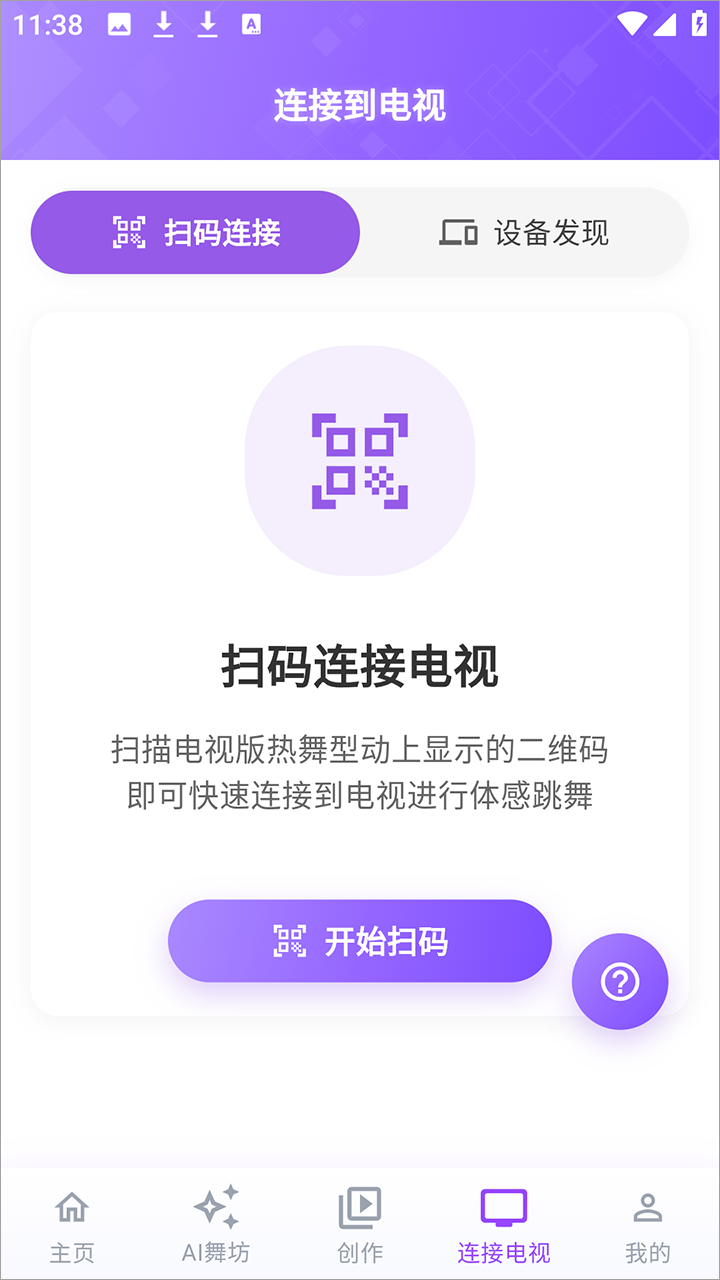Open the help question-mark button
This screenshot has height=1280, width=720.
pyautogui.click(x=619, y=981)
